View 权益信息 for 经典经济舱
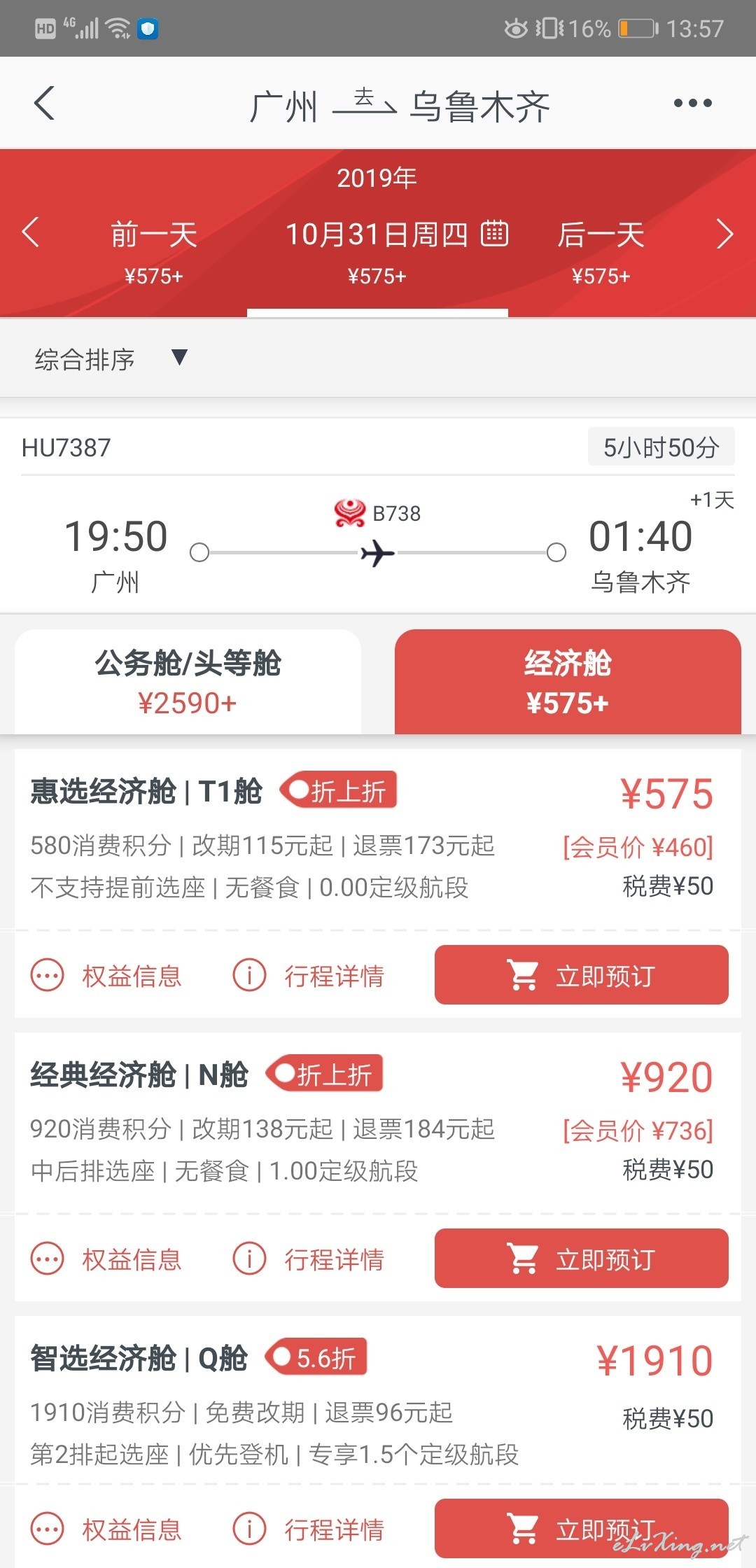The image size is (756, 1568). (x=106, y=1259)
